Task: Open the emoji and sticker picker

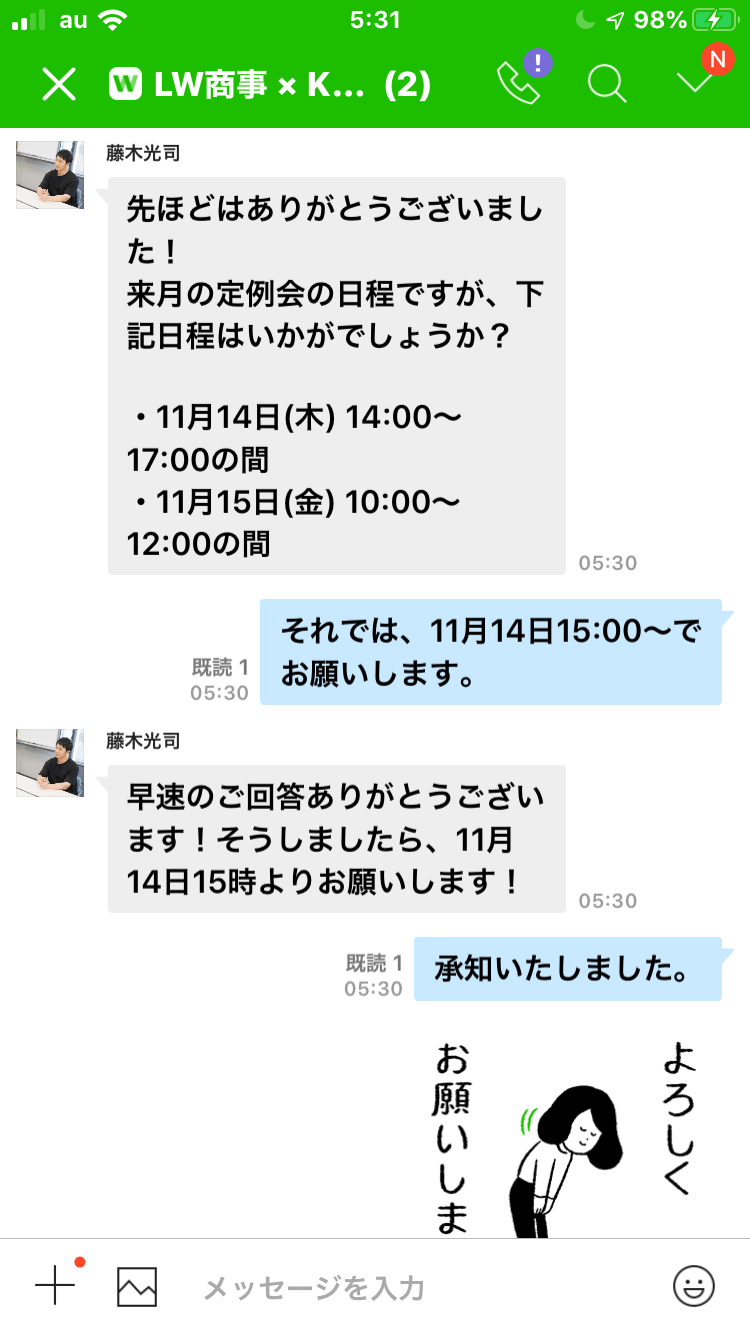Action: (x=693, y=1286)
